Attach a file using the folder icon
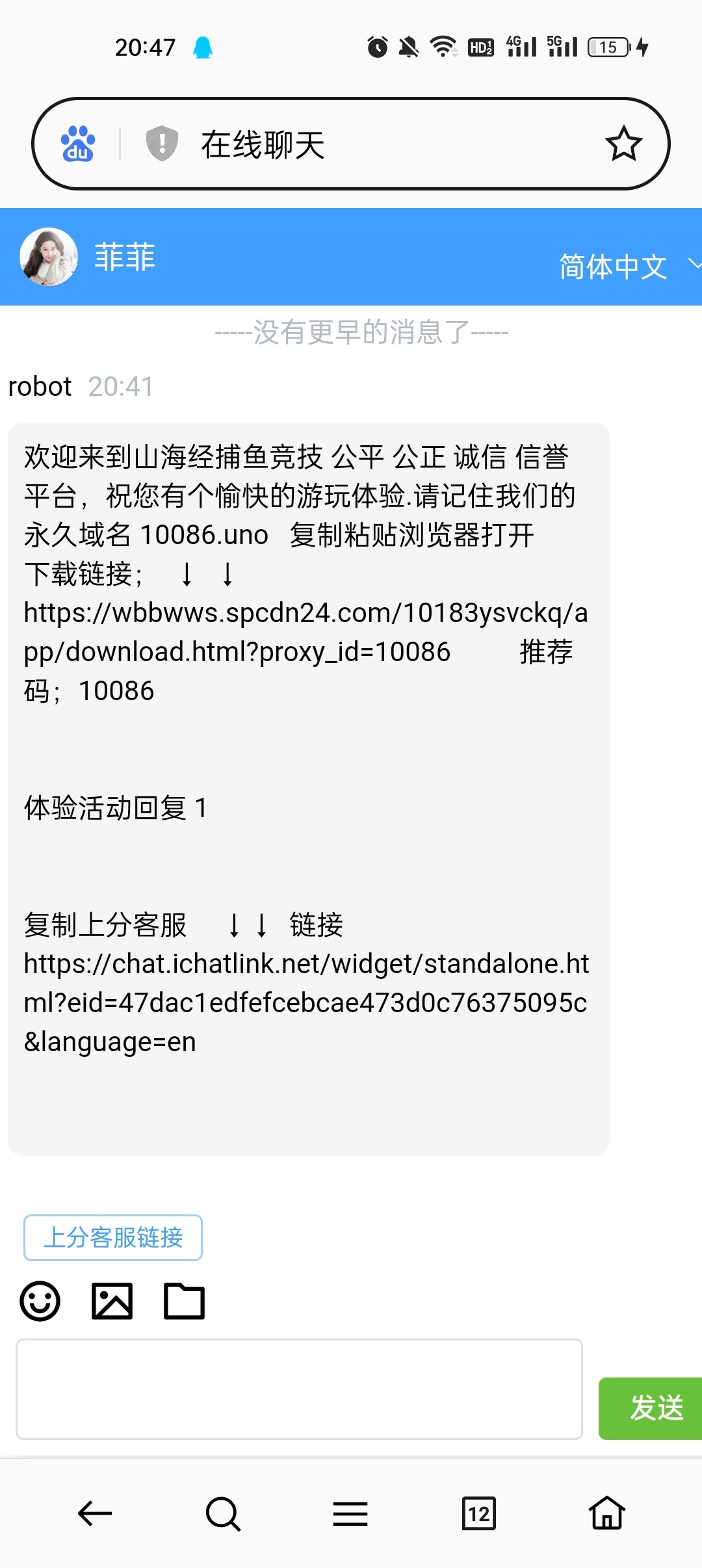 pyautogui.click(x=184, y=1301)
